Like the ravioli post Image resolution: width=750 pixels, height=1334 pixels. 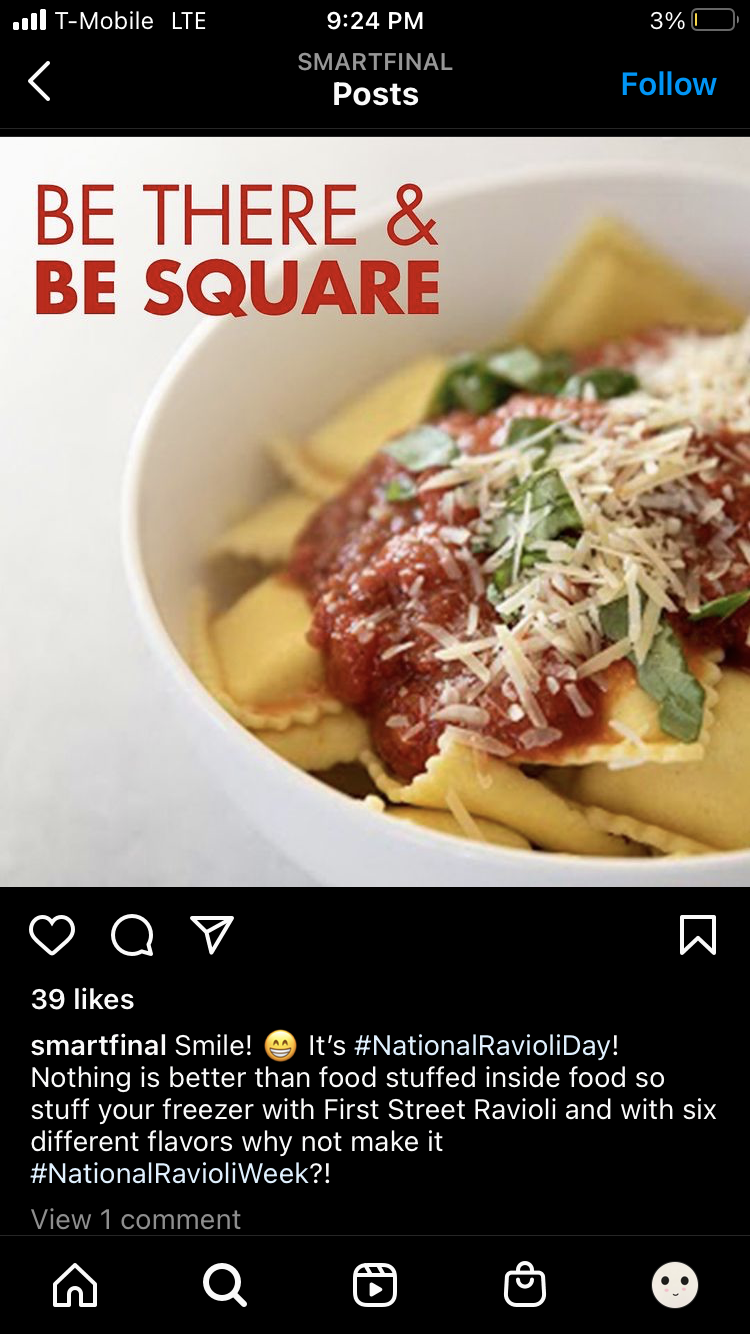pyautogui.click(x=52, y=935)
